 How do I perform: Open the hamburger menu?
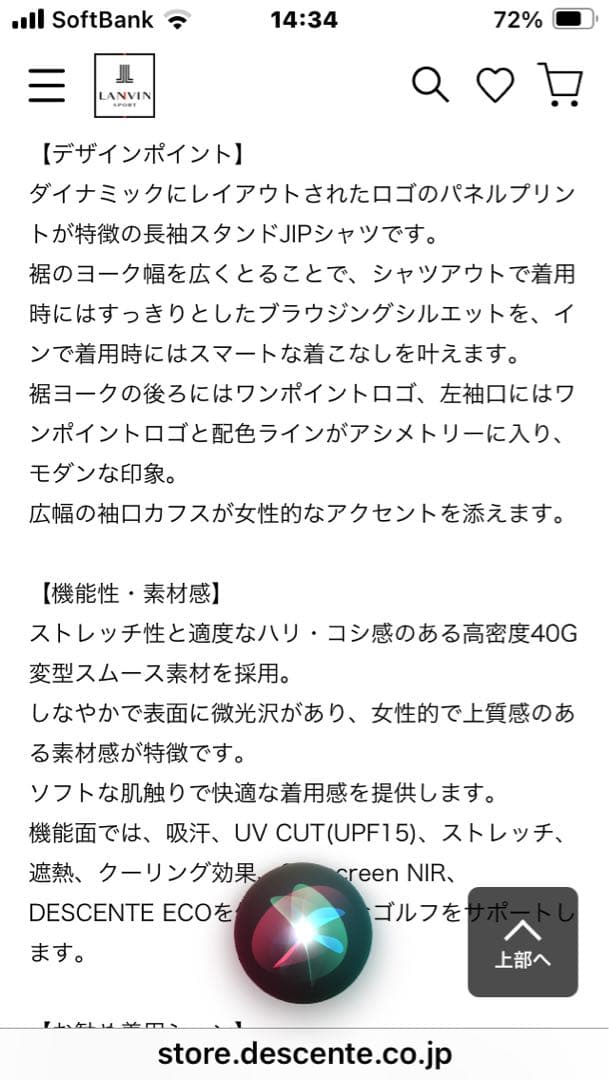point(47,85)
